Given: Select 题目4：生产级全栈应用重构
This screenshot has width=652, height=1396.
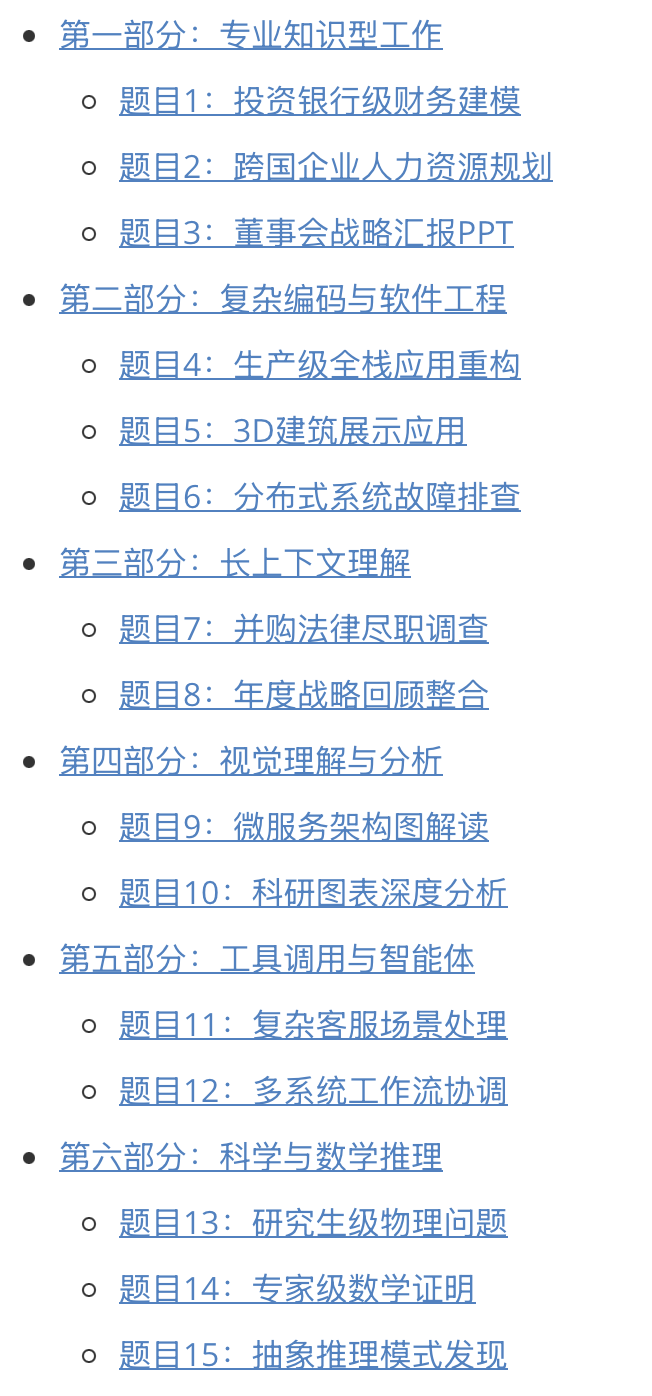Looking at the screenshot, I should tap(319, 366).
